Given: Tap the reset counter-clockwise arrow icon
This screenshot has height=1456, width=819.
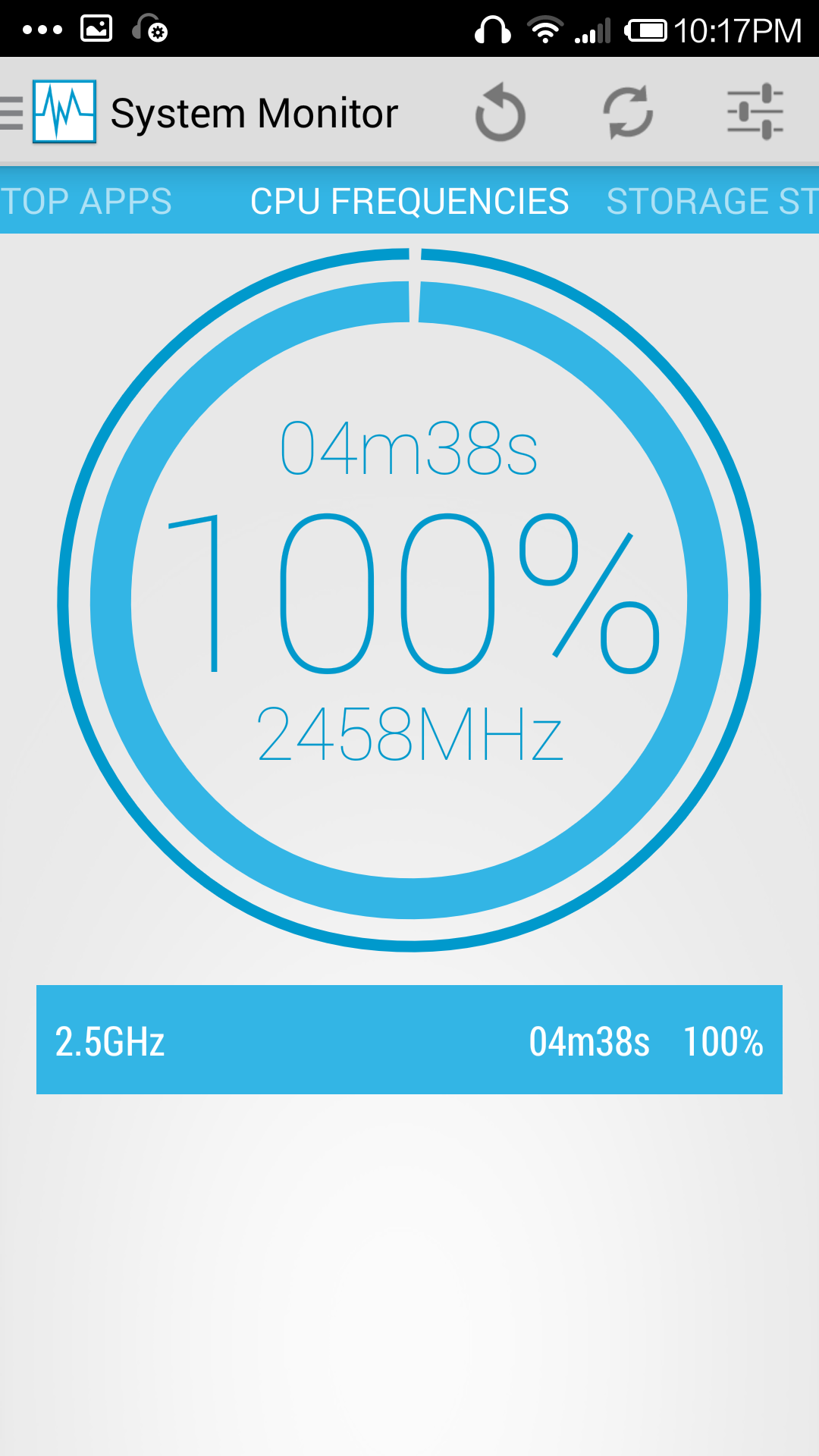Looking at the screenshot, I should tap(500, 114).
